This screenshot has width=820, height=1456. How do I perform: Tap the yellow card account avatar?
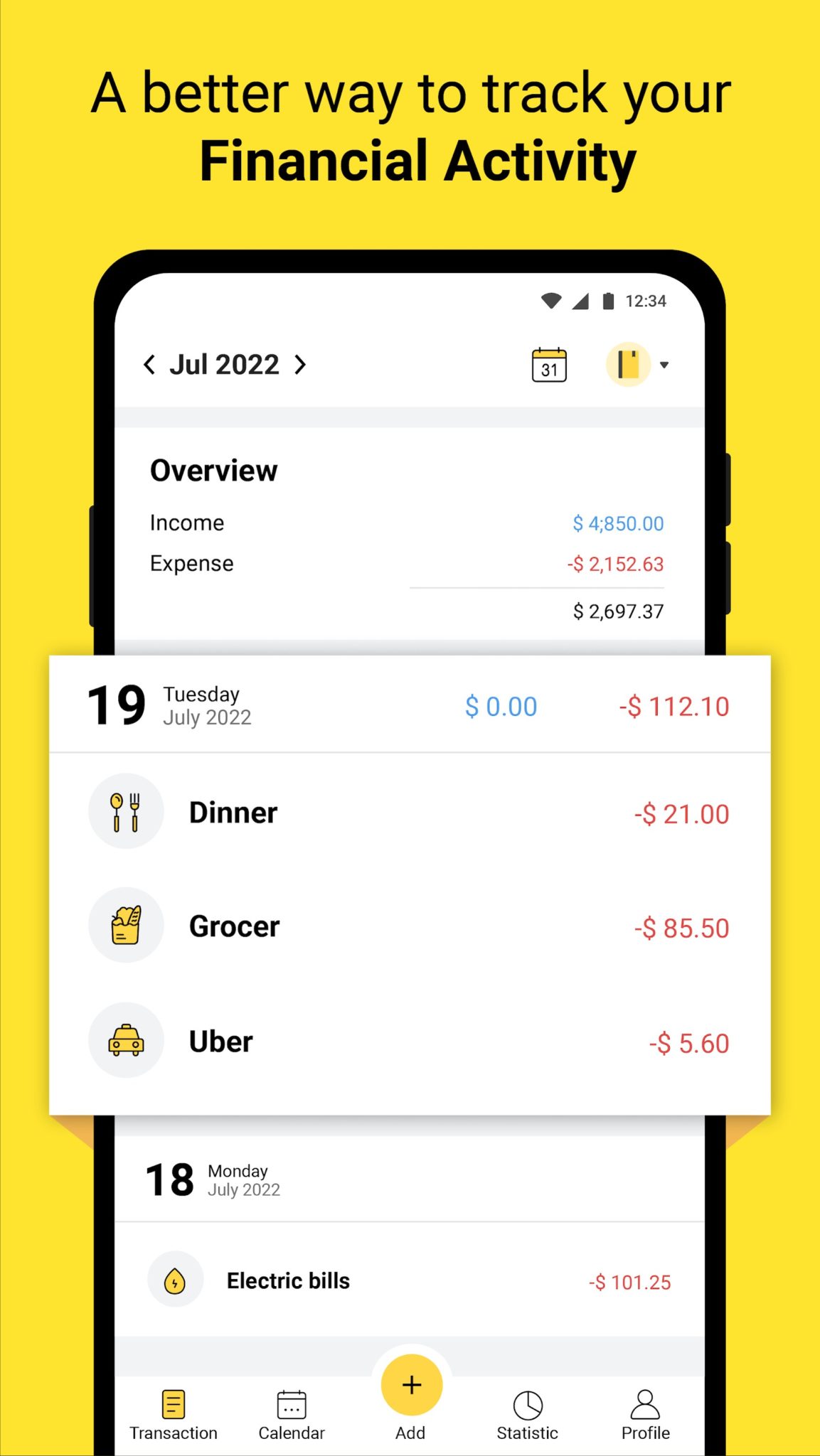click(629, 364)
